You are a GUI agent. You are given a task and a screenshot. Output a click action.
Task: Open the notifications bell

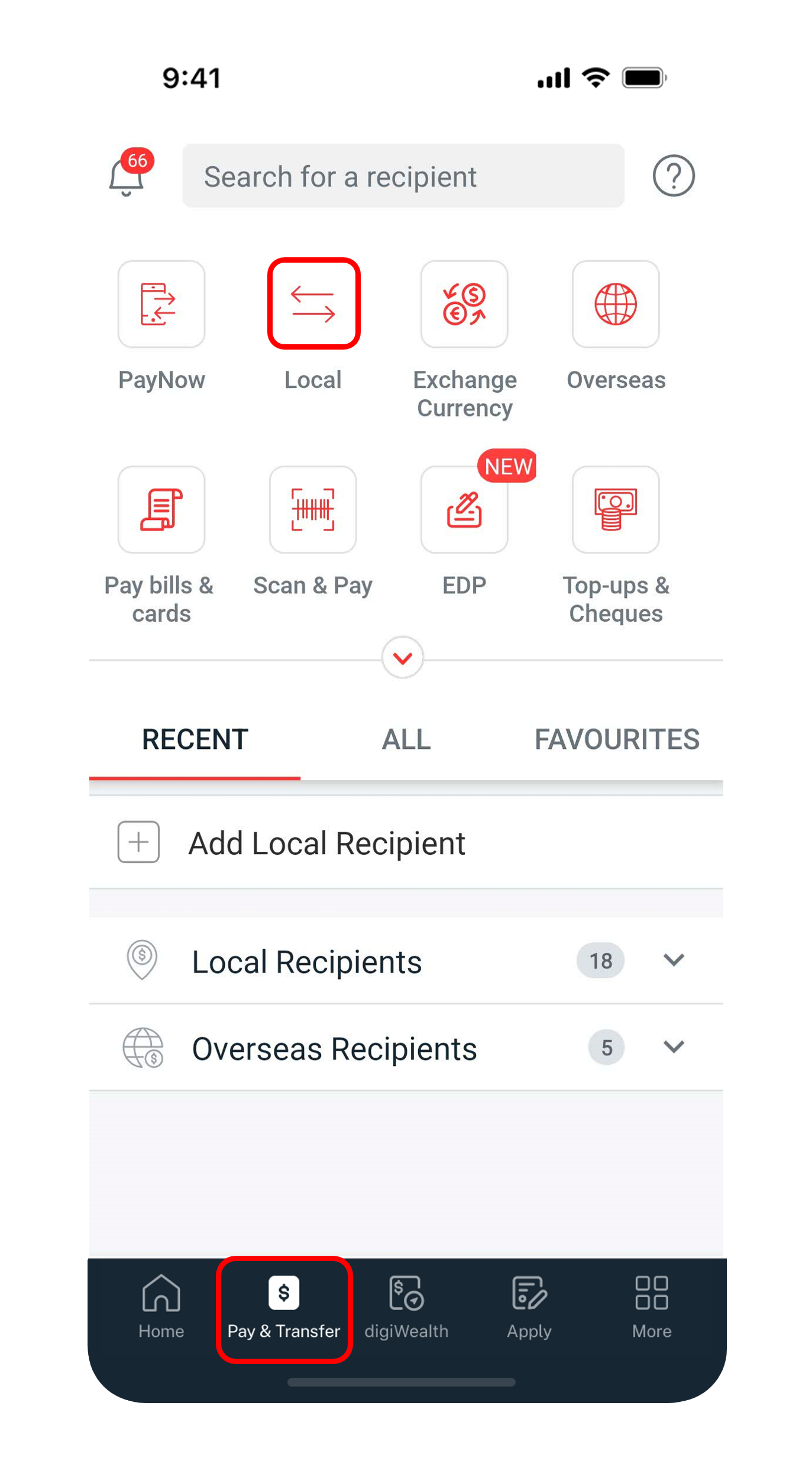click(x=126, y=176)
